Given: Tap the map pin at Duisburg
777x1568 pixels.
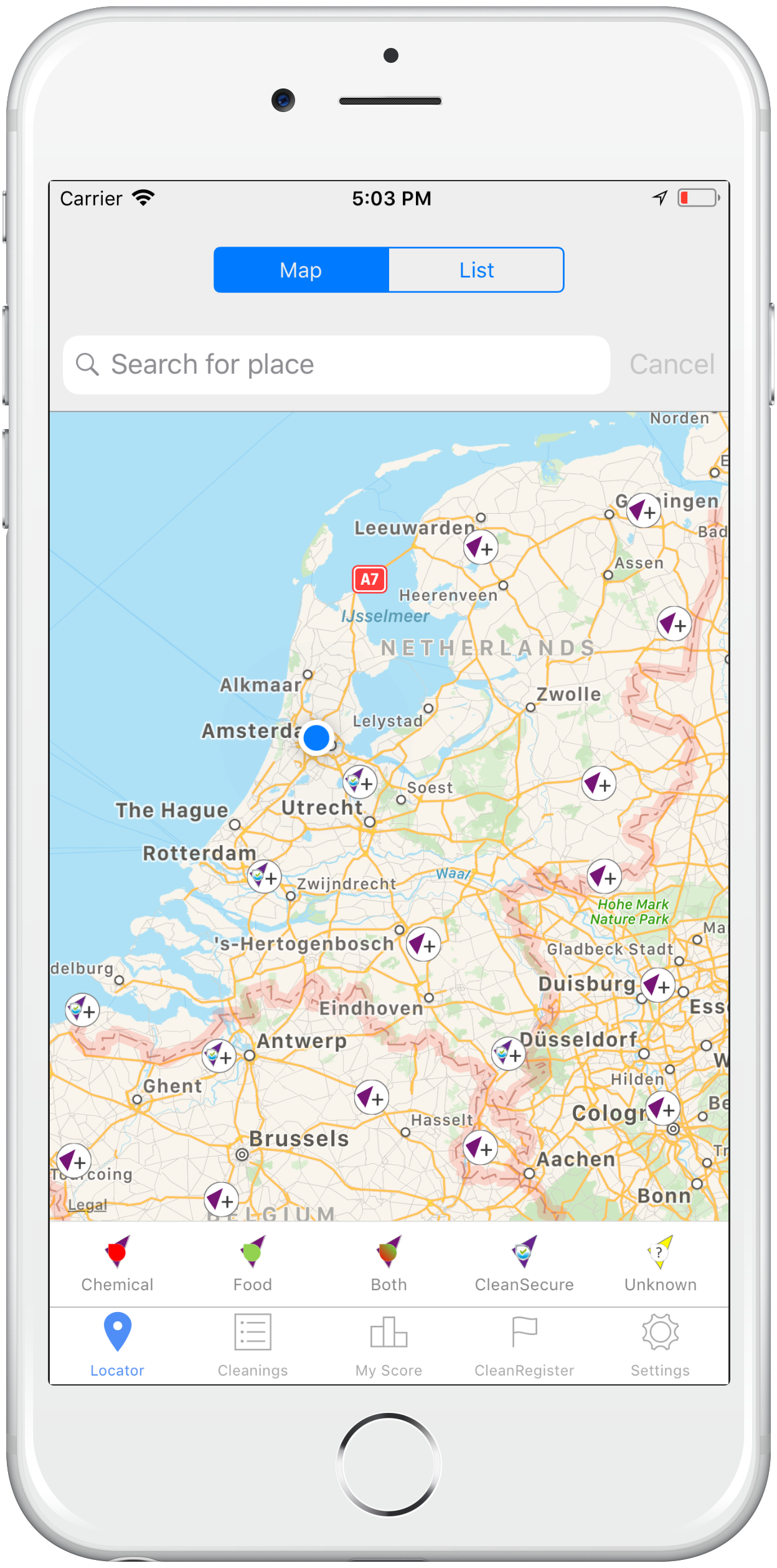Looking at the screenshot, I should pos(657,985).
